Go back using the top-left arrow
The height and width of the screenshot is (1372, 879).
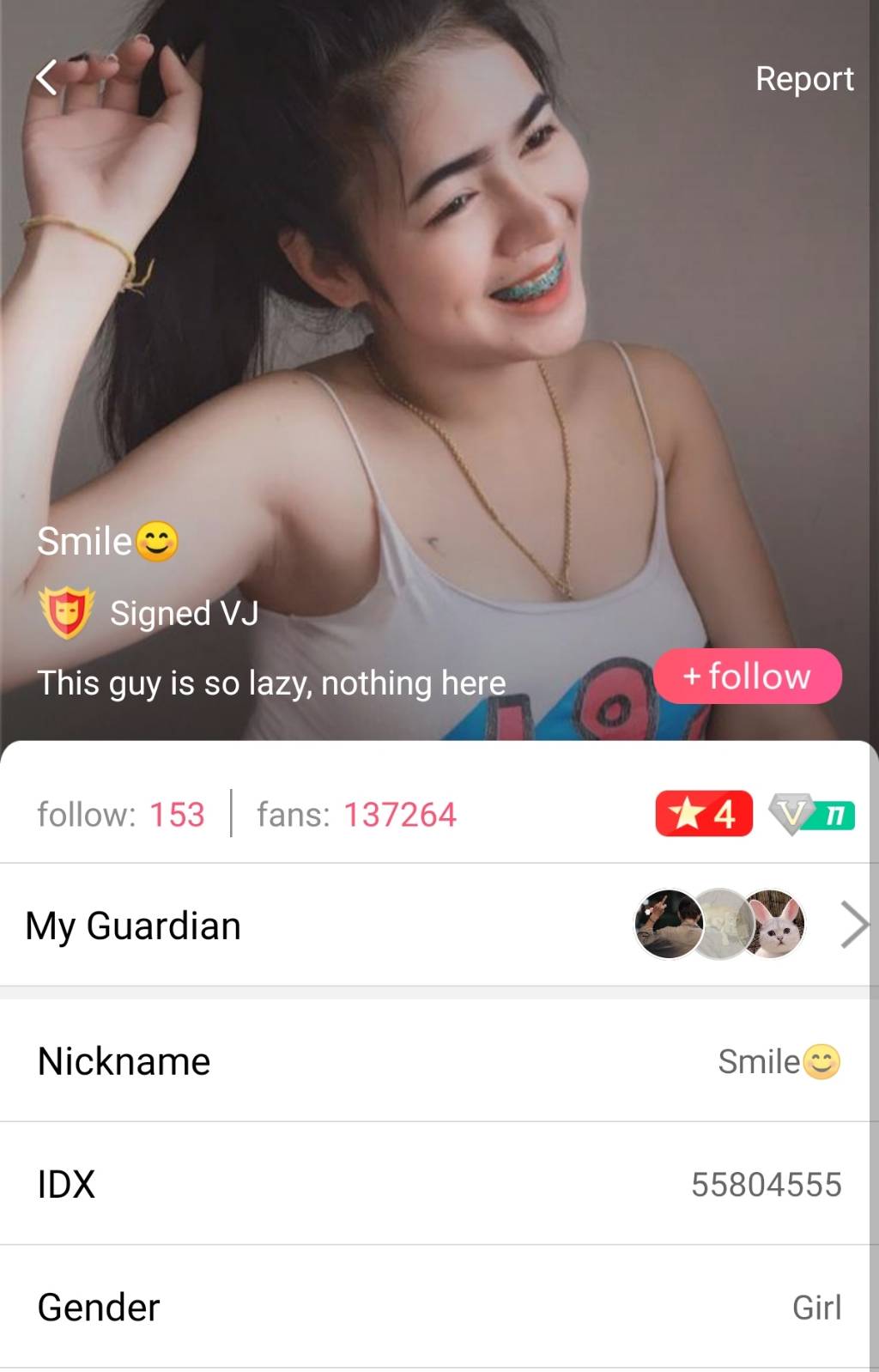point(46,78)
